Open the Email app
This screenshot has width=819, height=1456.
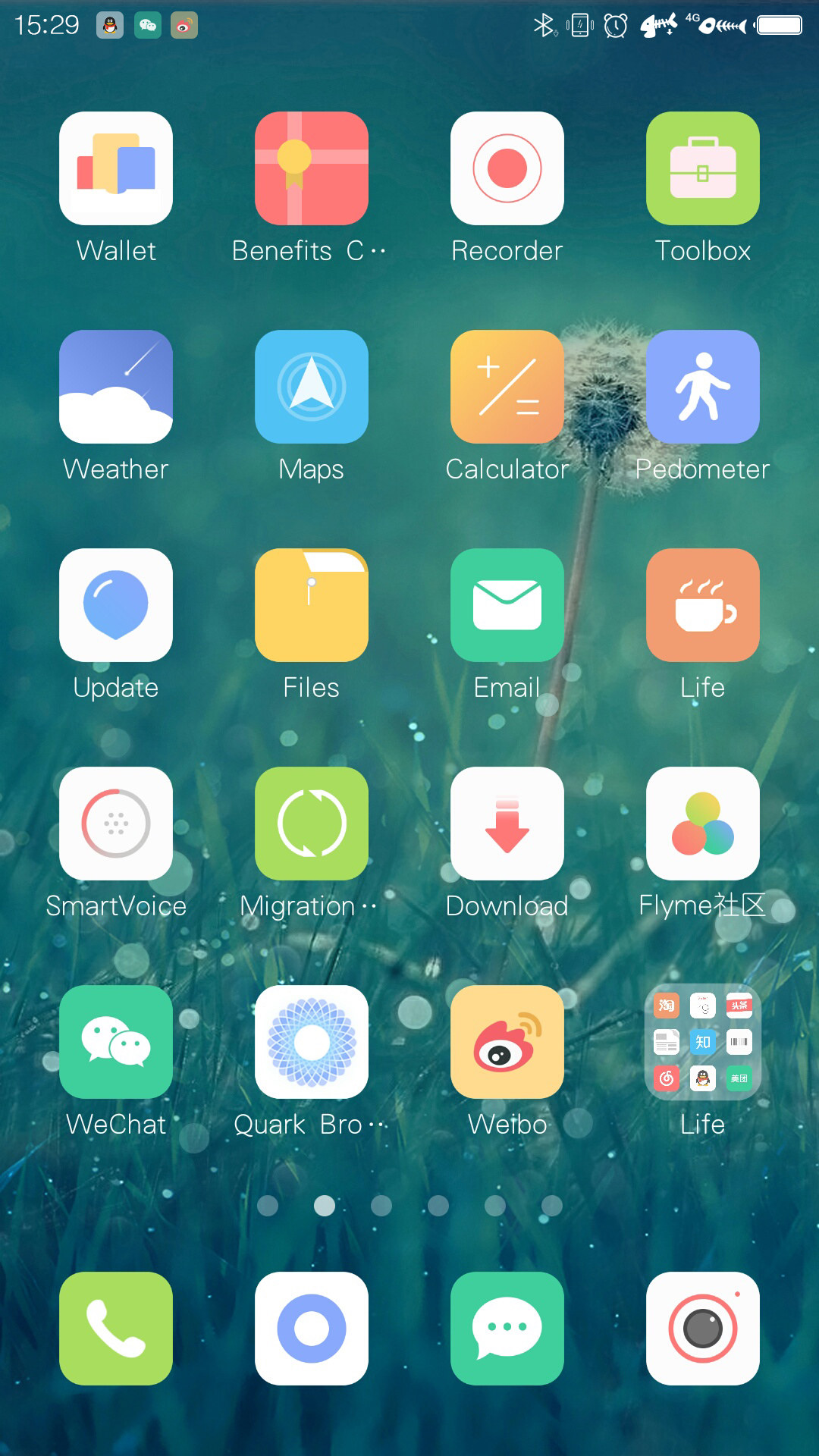pyautogui.click(x=507, y=605)
